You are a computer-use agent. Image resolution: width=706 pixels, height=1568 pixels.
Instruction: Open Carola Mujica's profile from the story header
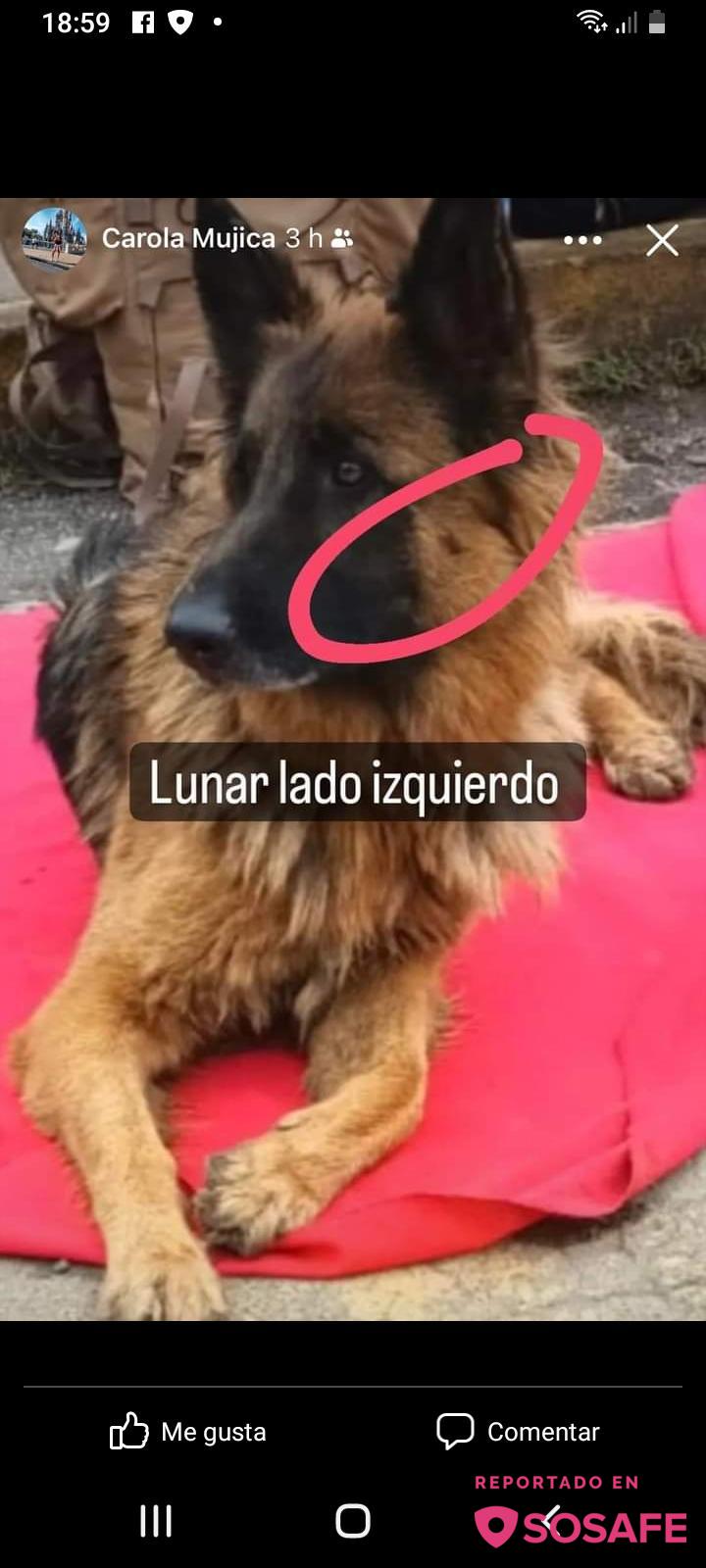187,238
